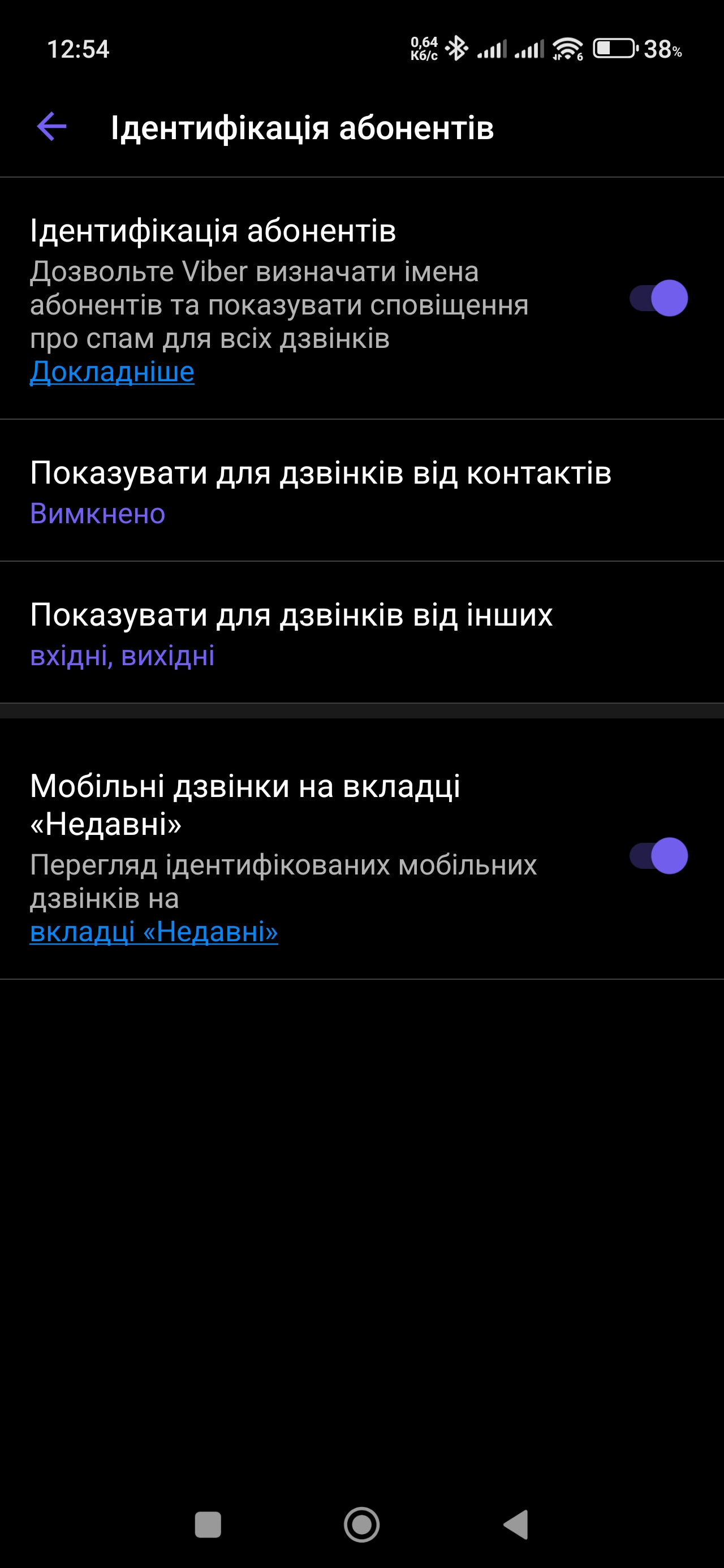Open Показувати для дзвінків від інших
This screenshot has width=724, height=1568.
tap(291, 632)
